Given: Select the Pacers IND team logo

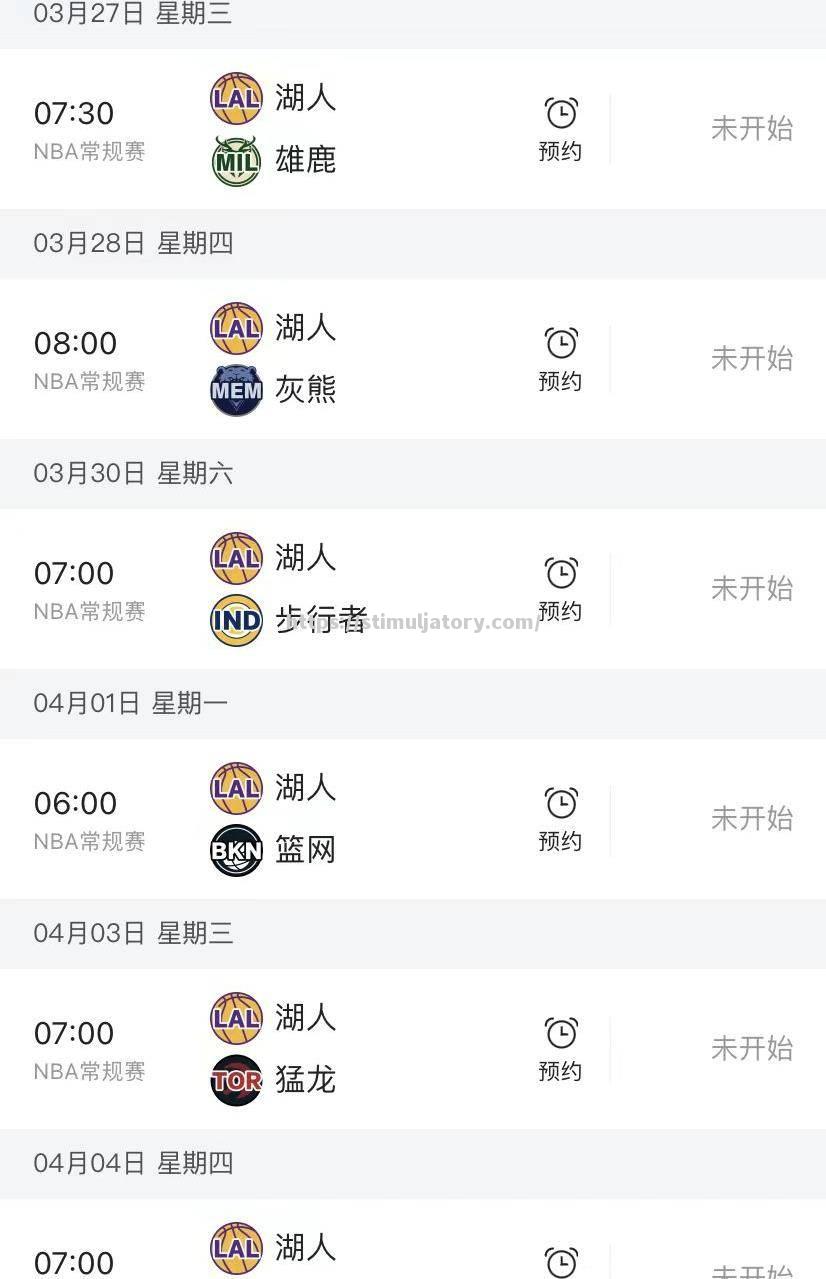Looking at the screenshot, I should pyautogui.click(x=236, y=620).
